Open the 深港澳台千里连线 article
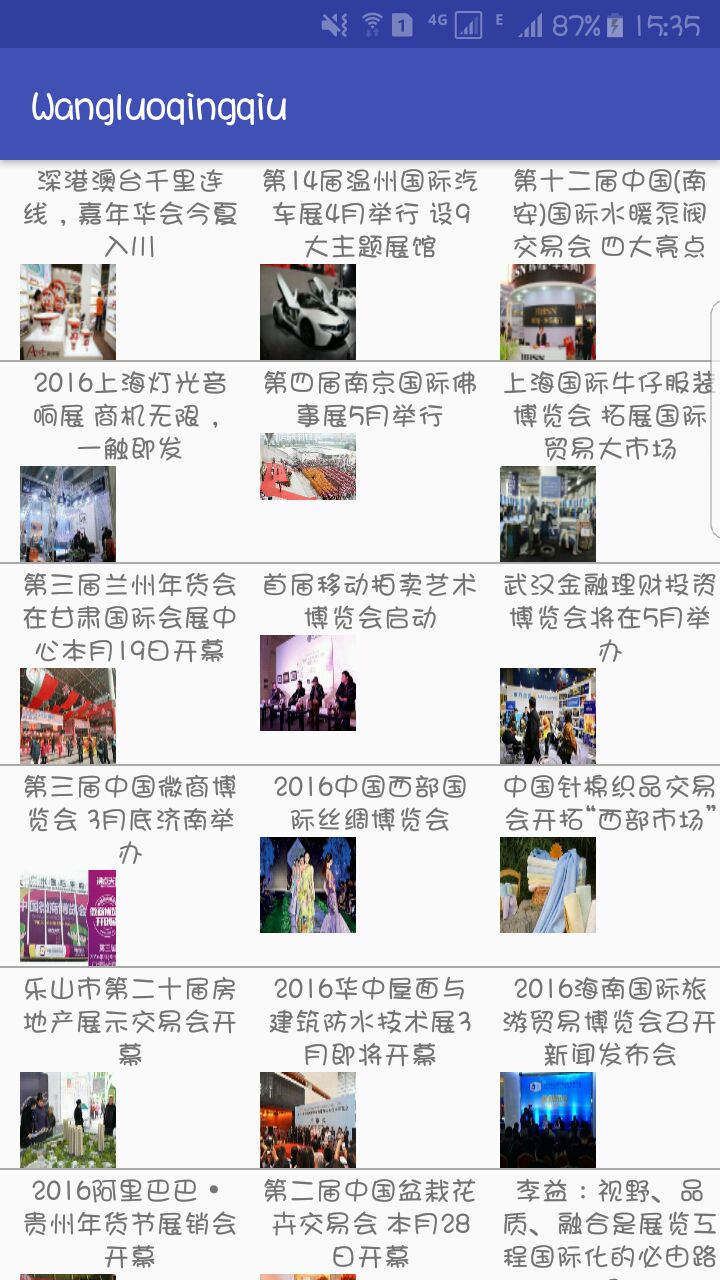This screenshot has height=1280, width=720. coord(120,211)
